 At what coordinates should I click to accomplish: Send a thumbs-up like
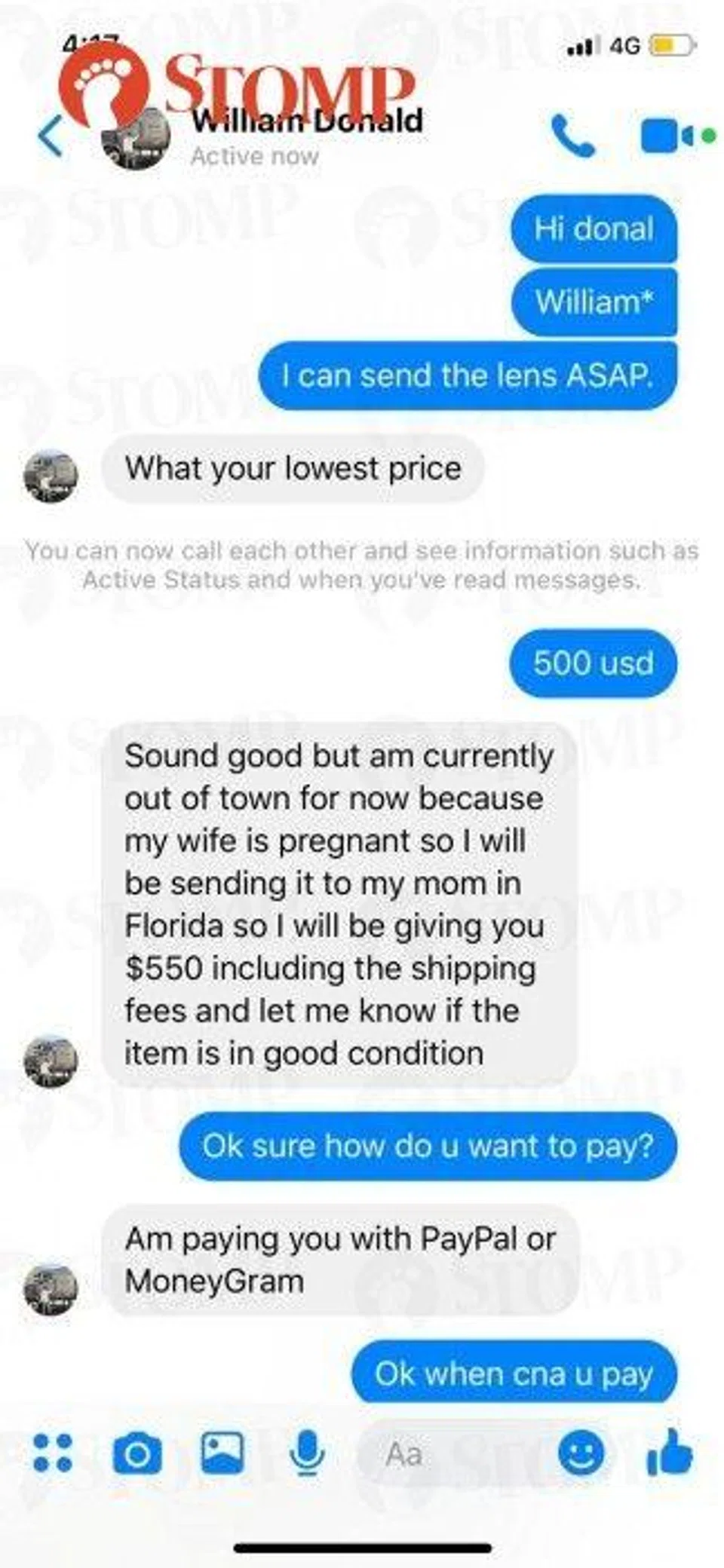point(670,1451)
